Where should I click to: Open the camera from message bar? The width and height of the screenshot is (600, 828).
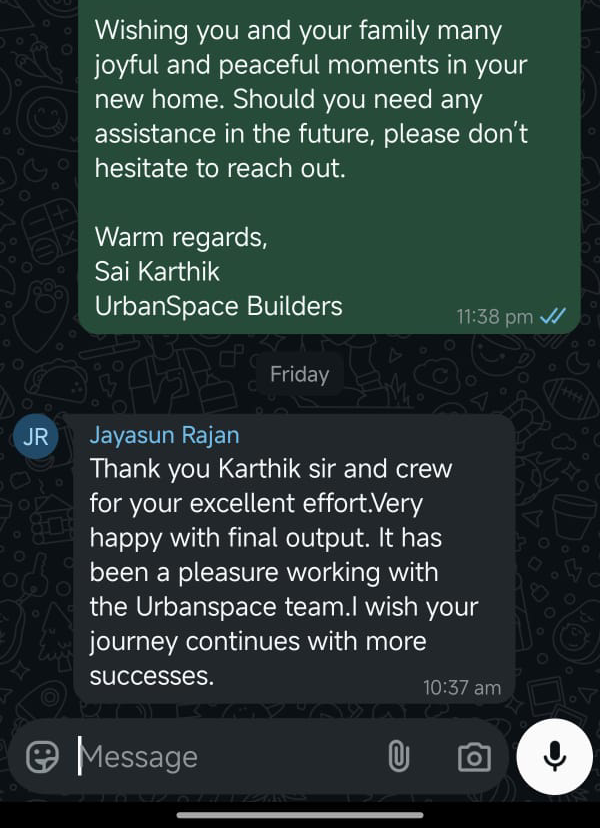[x=474, y=757]
